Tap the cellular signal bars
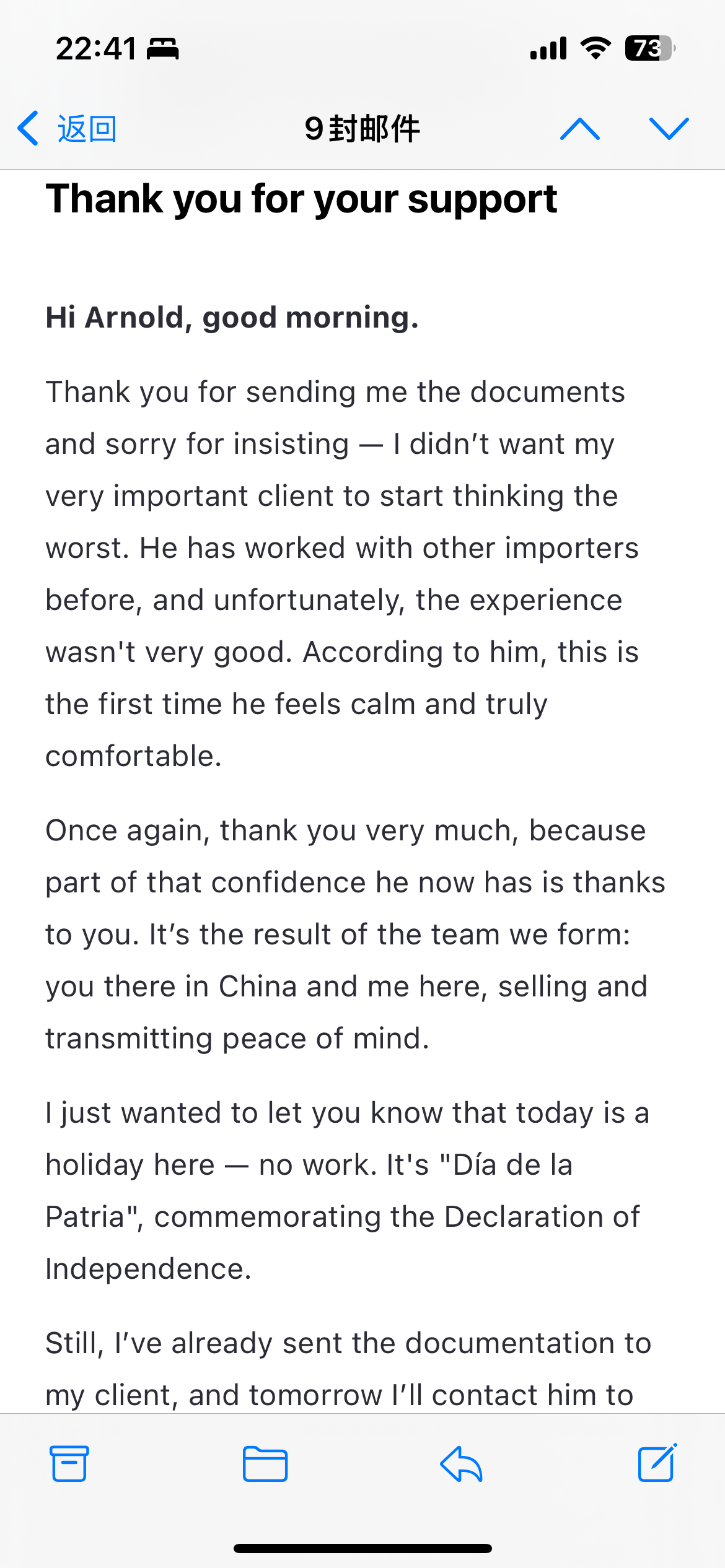This screenshot has height=1568, width=725. [x=548, y=49]
